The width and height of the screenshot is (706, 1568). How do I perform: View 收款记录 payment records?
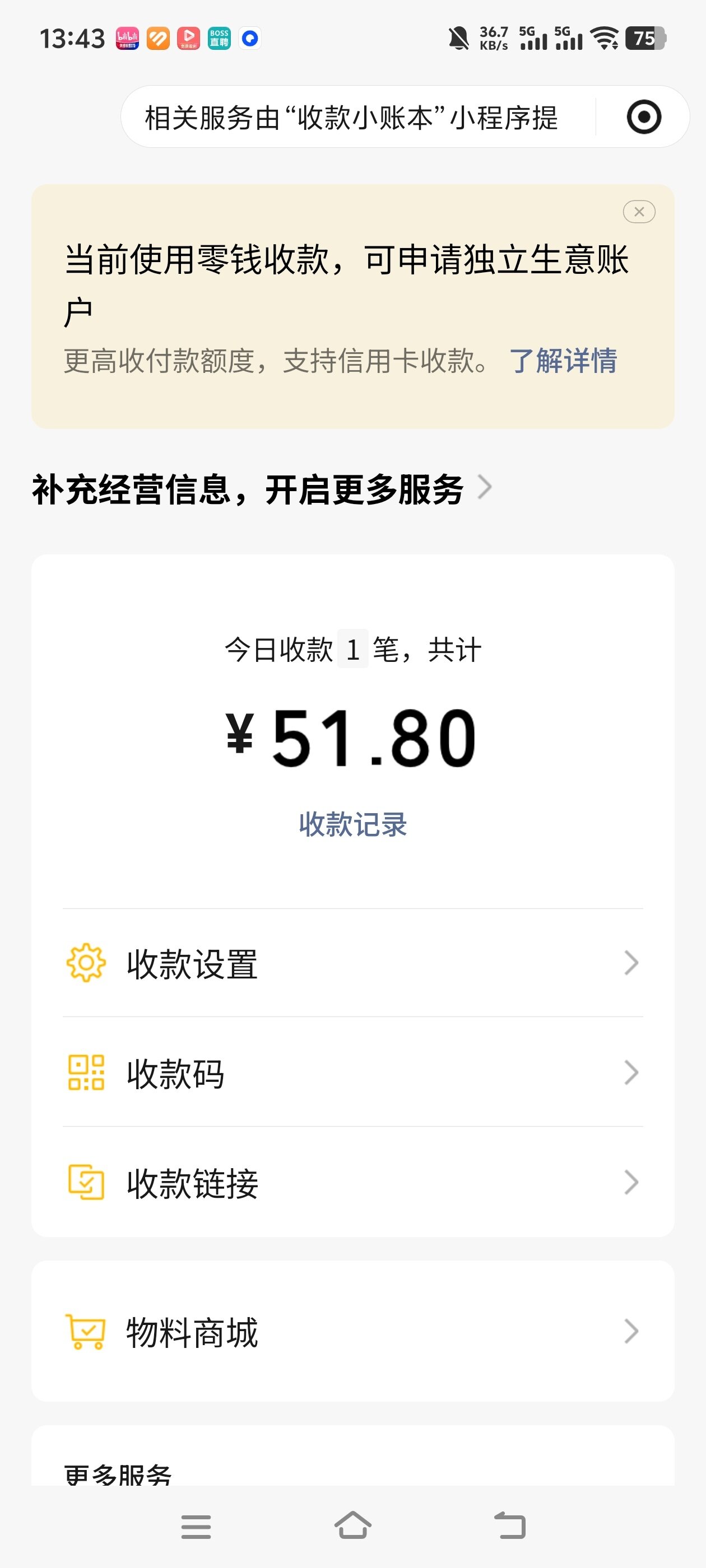coord(352,825)
